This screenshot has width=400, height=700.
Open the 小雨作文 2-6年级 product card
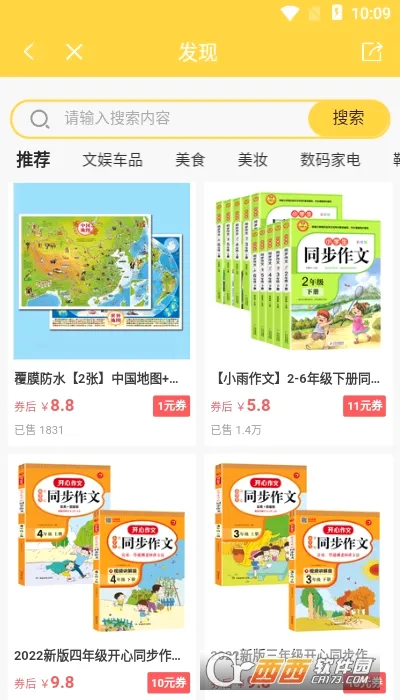(x=298, y=314)
